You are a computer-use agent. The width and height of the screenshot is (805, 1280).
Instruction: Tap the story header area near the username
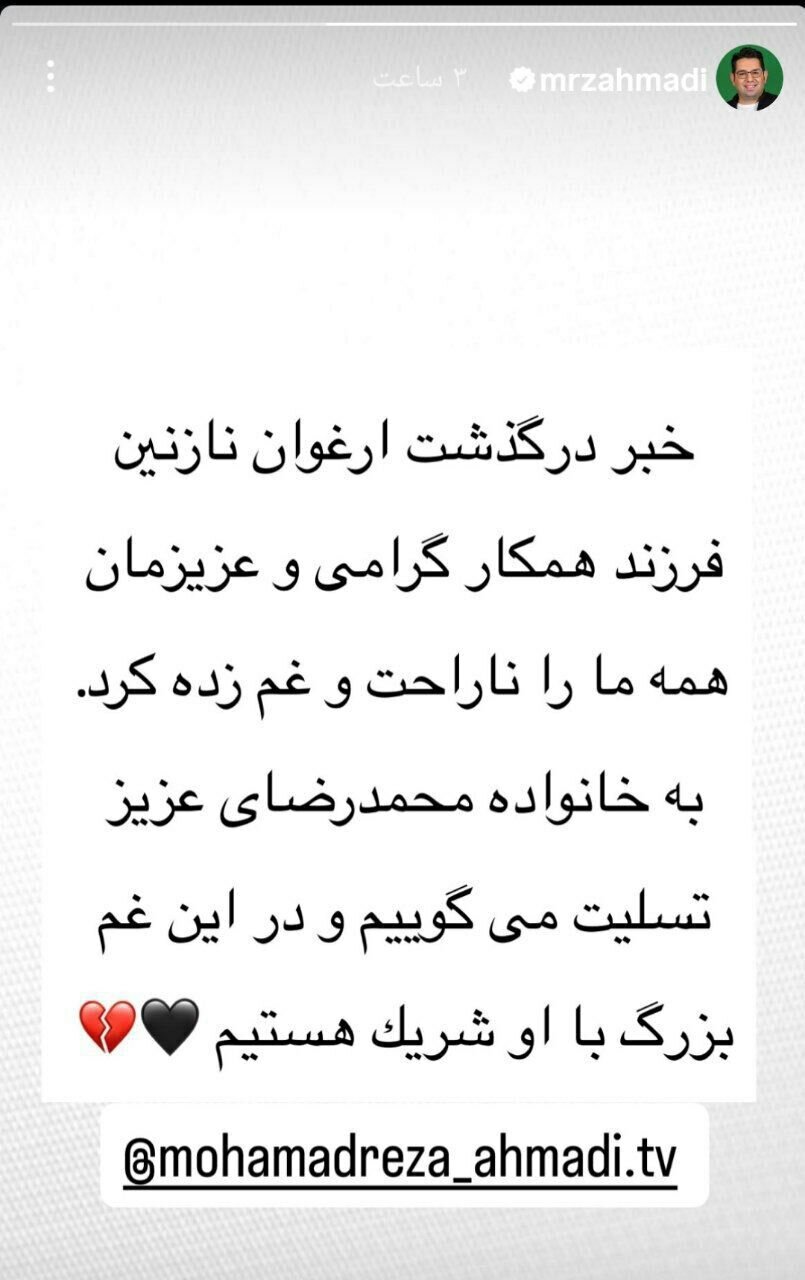click(x=620, y=78)
